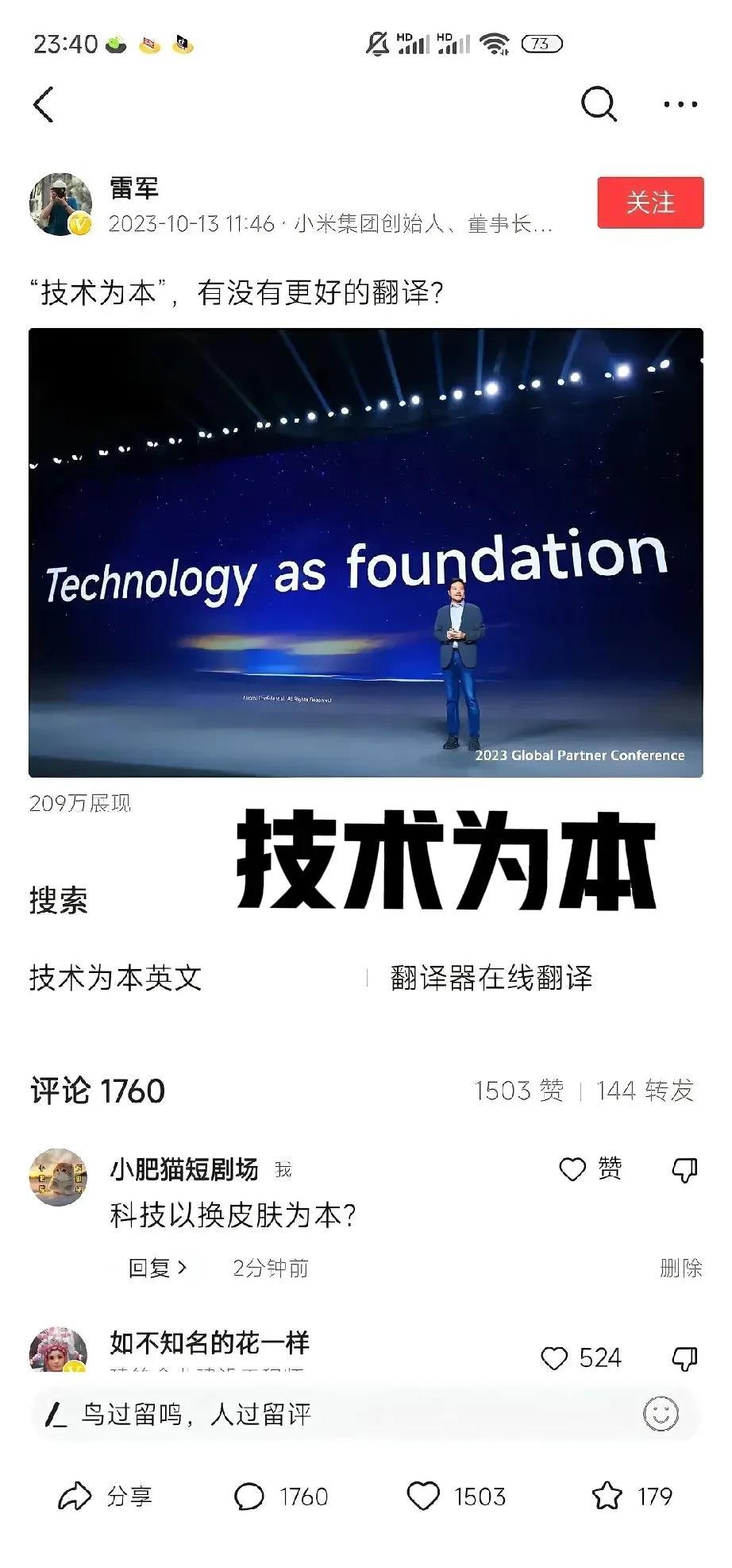Viewport: 732px width, 1568px height.
Task: Open the emoji smiley in comment box
Action: point(661,1415)
